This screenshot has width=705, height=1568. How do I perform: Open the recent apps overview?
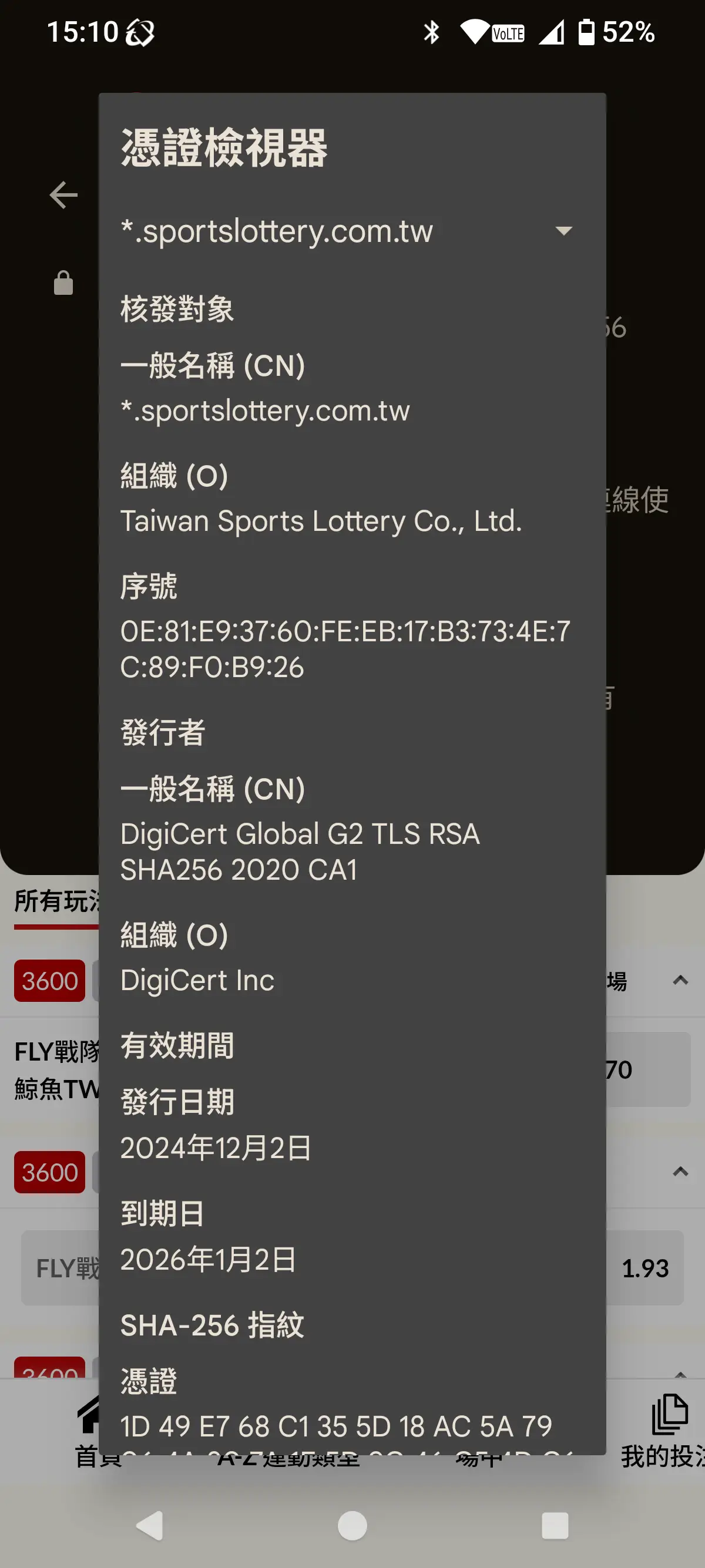pyautogui.click(x=555, y=1525)
